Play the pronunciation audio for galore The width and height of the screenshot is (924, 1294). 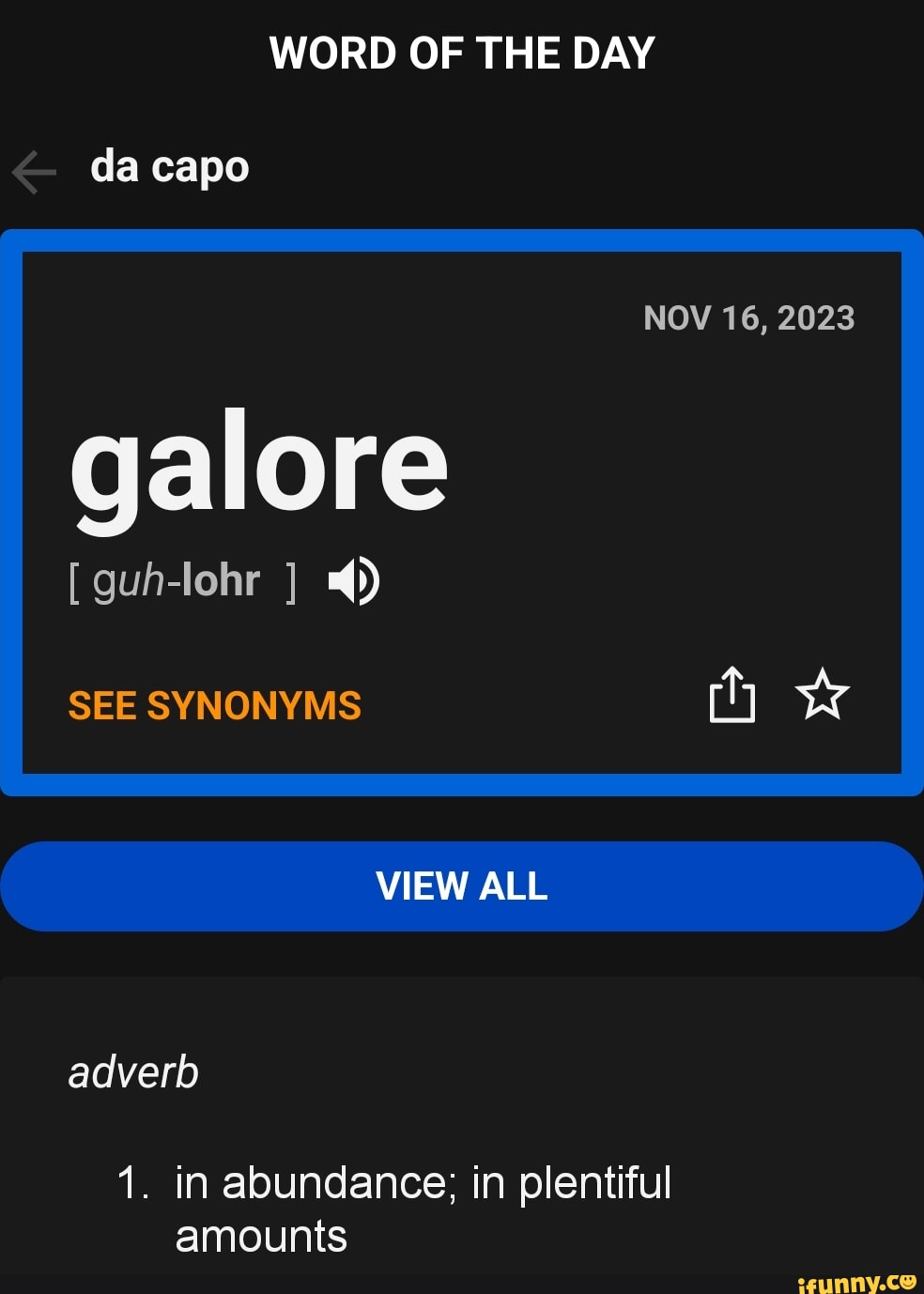354,580
